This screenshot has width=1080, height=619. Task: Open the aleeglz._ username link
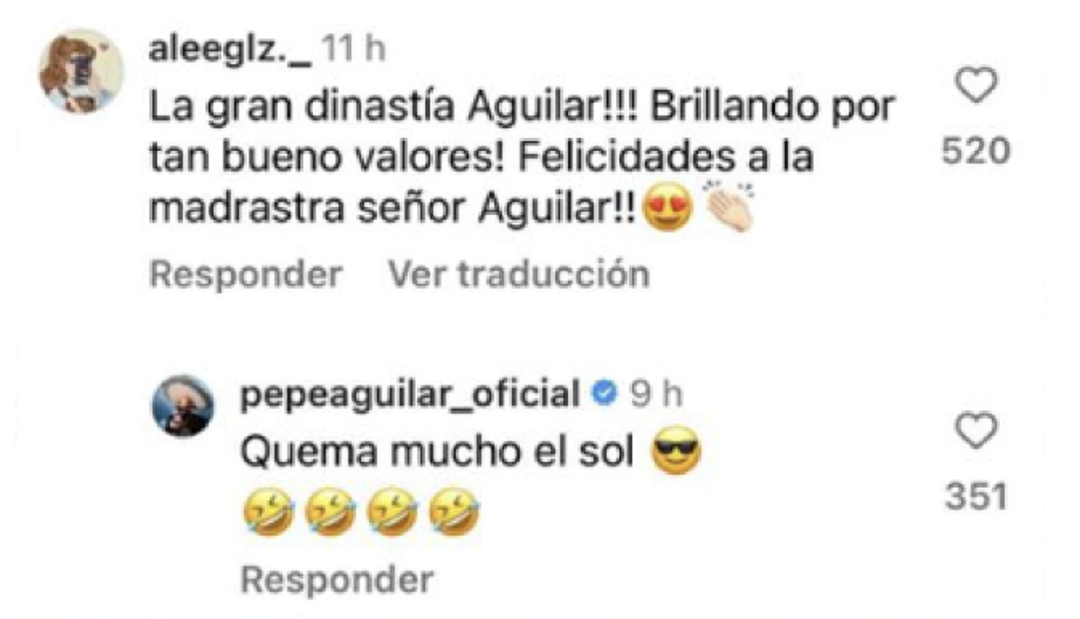pyautogui.click(x=230, y=50)
